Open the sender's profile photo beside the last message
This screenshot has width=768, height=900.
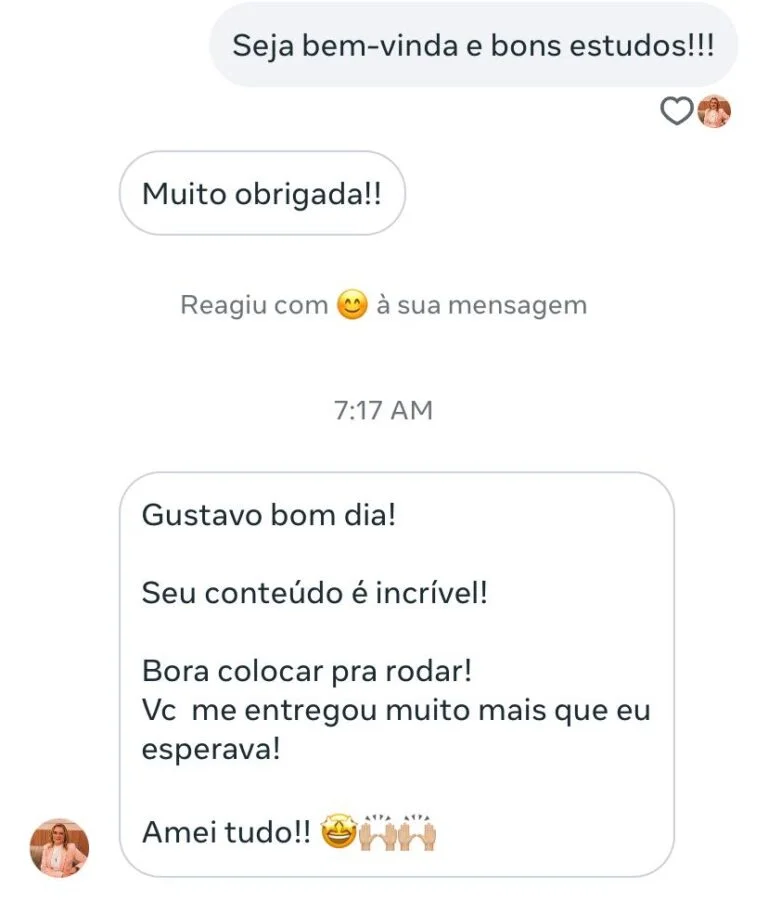[60, 847]
